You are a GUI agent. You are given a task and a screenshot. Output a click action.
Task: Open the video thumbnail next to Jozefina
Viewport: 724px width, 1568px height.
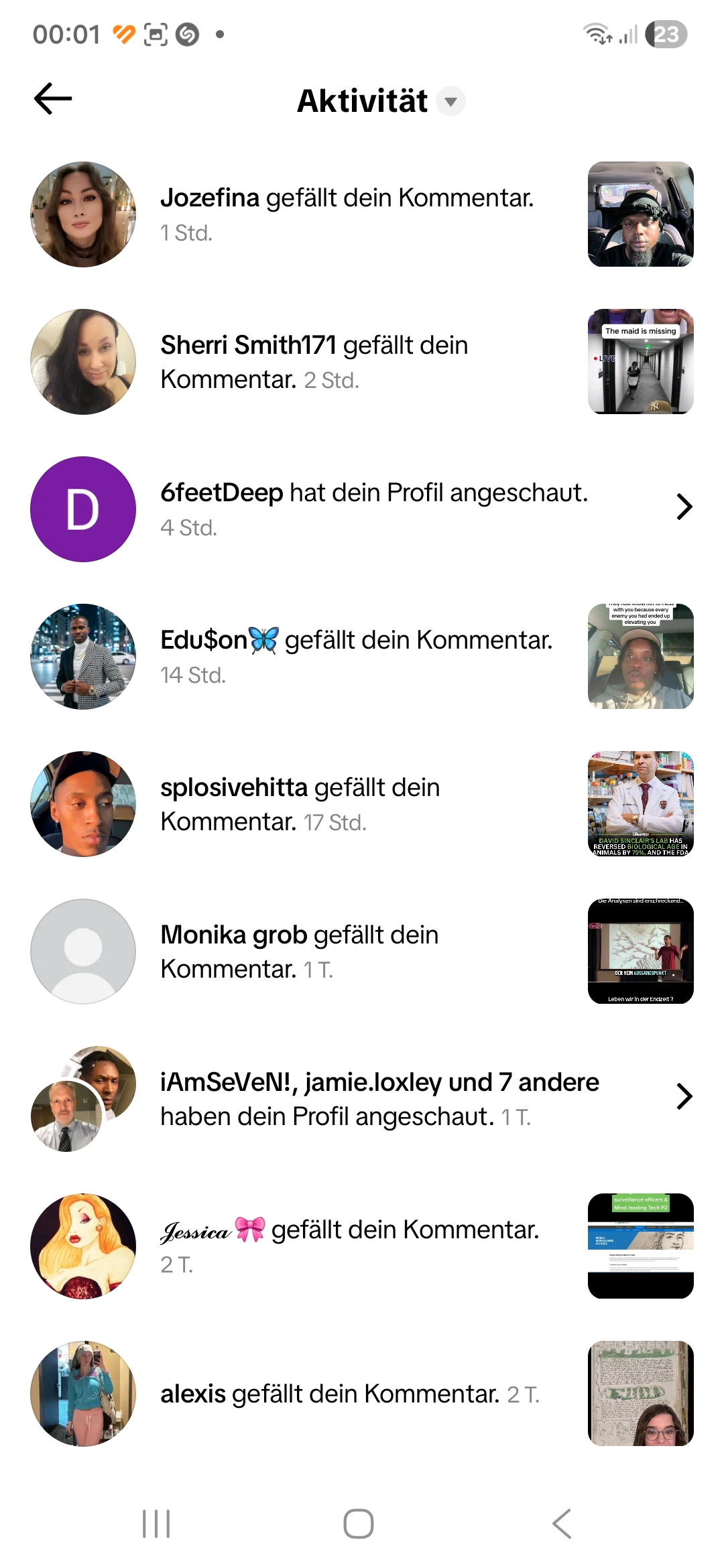pyautogui.click(x=640, y=214)
